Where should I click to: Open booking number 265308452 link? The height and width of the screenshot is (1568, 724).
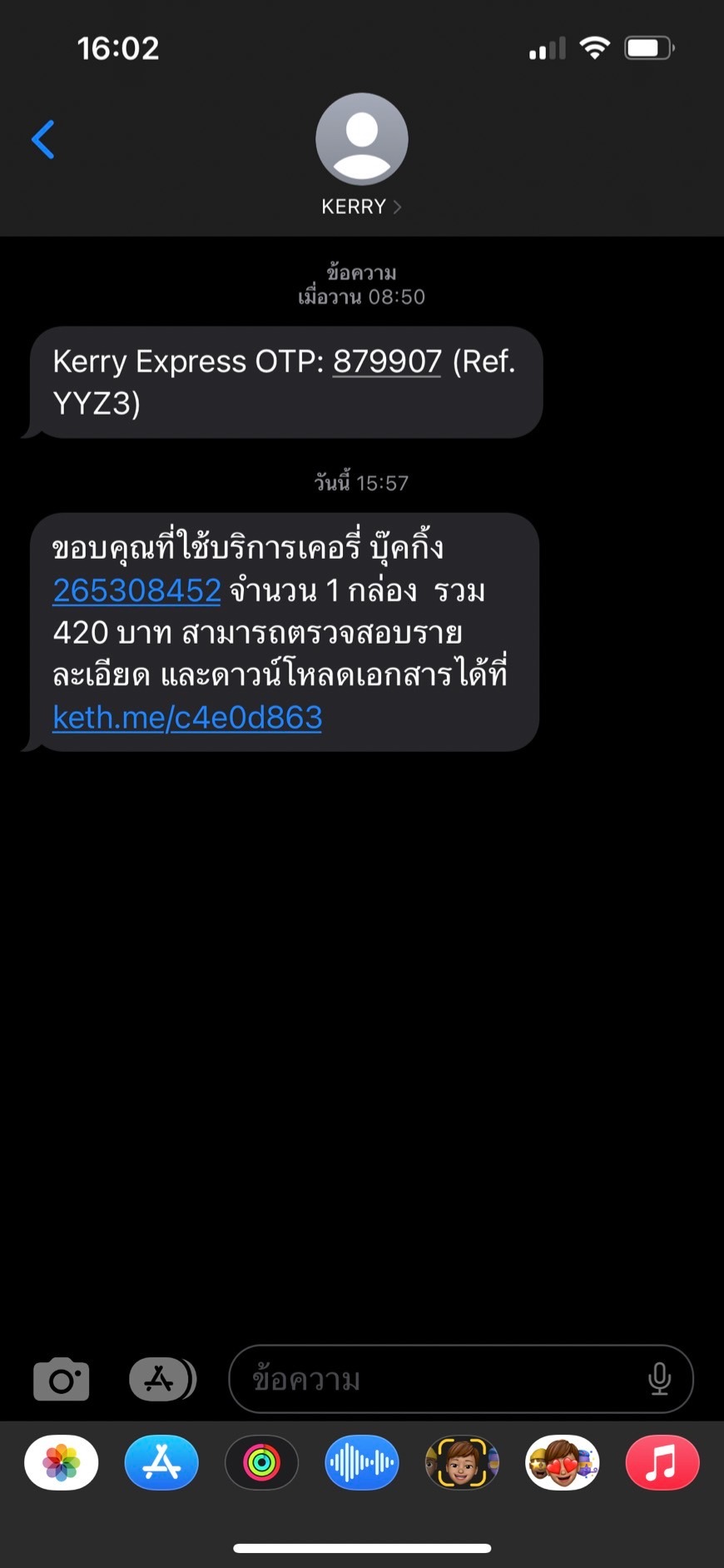click(136, 590)
